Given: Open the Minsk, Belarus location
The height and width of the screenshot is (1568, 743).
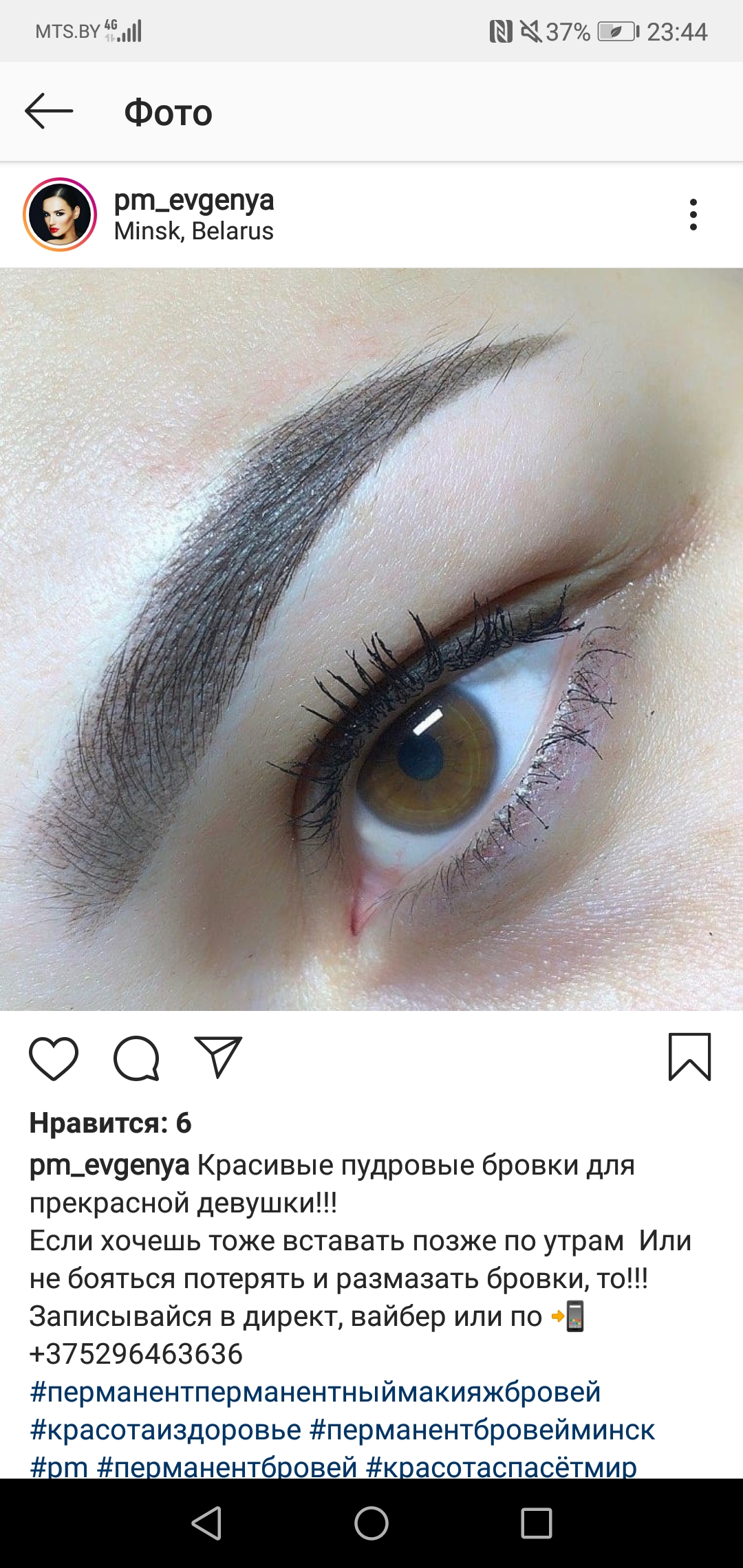Looking at the screenshot, I should (x=193, y=232).
